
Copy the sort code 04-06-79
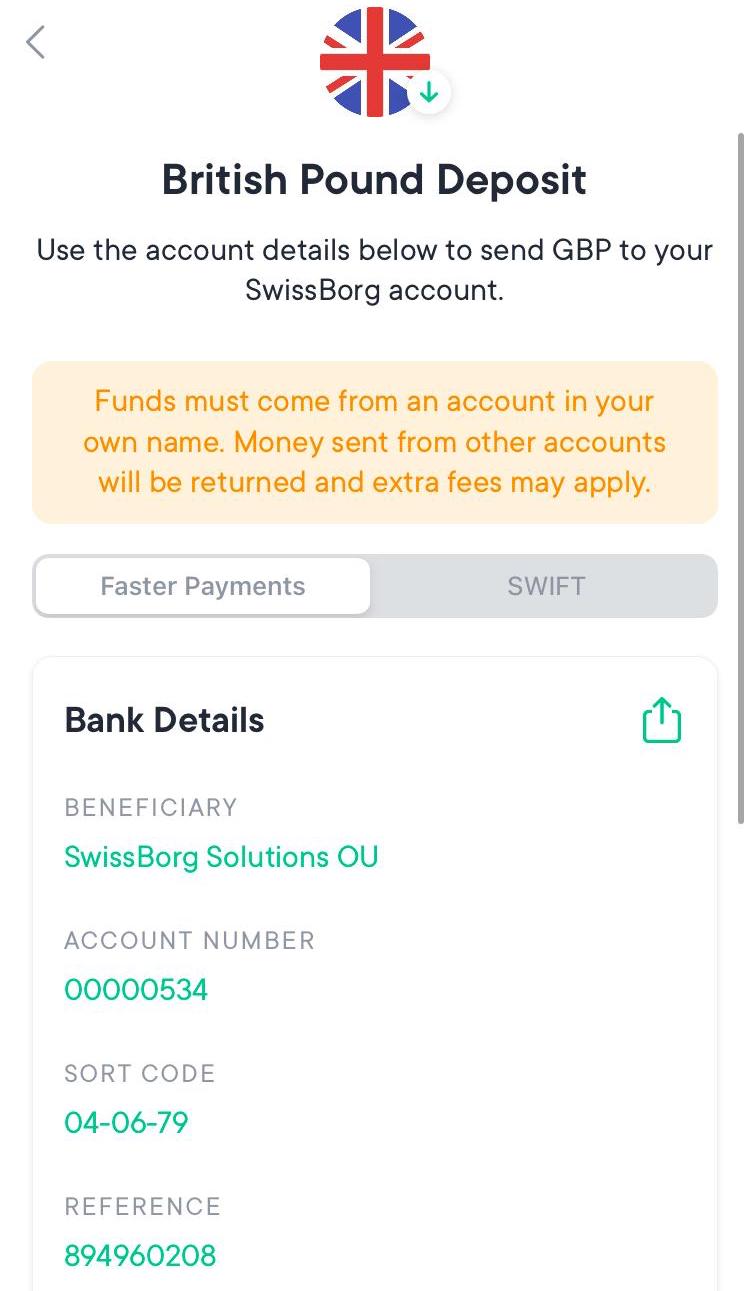coord(126,1123)
